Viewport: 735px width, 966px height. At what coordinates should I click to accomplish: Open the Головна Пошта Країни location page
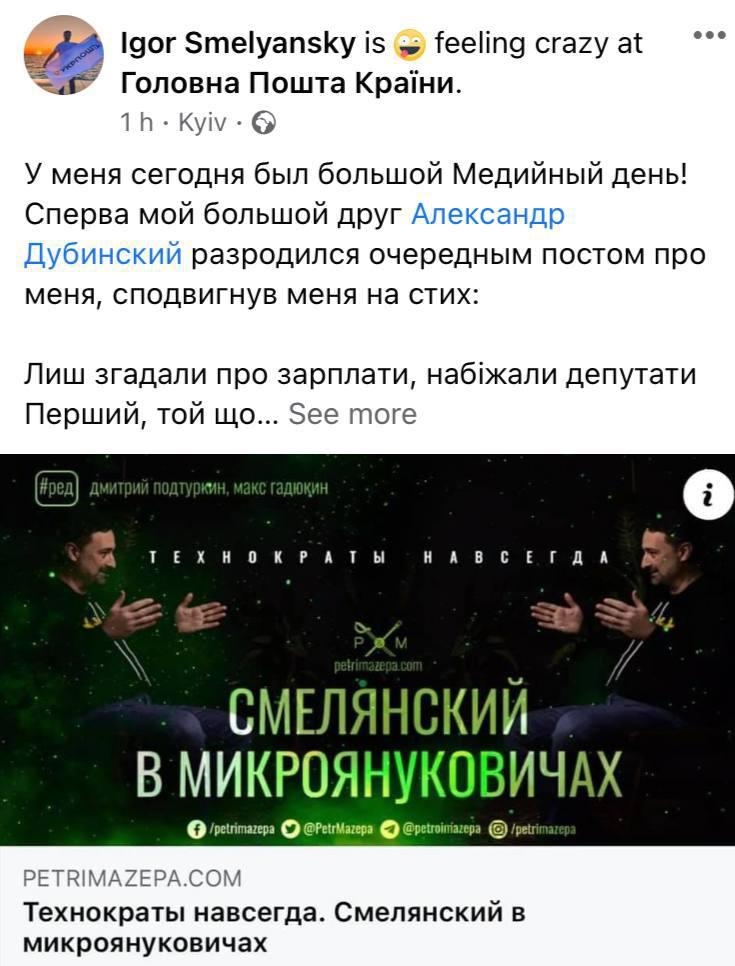(x=290, y=83)
